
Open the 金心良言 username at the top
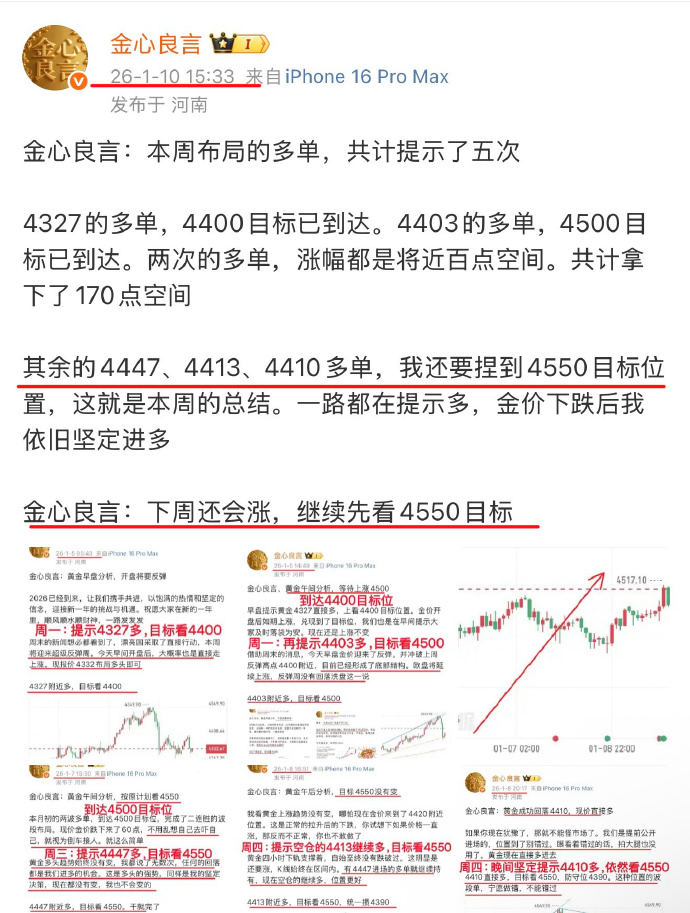(x=155, y=45)
